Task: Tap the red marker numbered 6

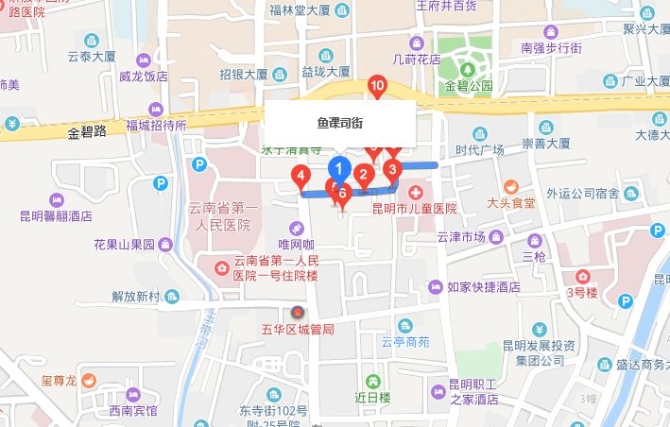Action: click(343, 193)
